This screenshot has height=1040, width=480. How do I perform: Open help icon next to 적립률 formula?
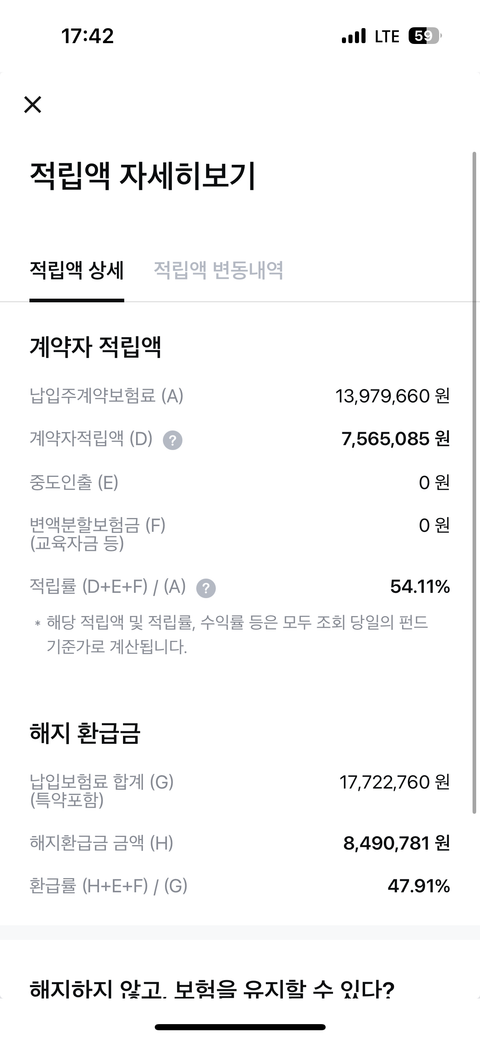pyautogui.click(x=207, y=588)
